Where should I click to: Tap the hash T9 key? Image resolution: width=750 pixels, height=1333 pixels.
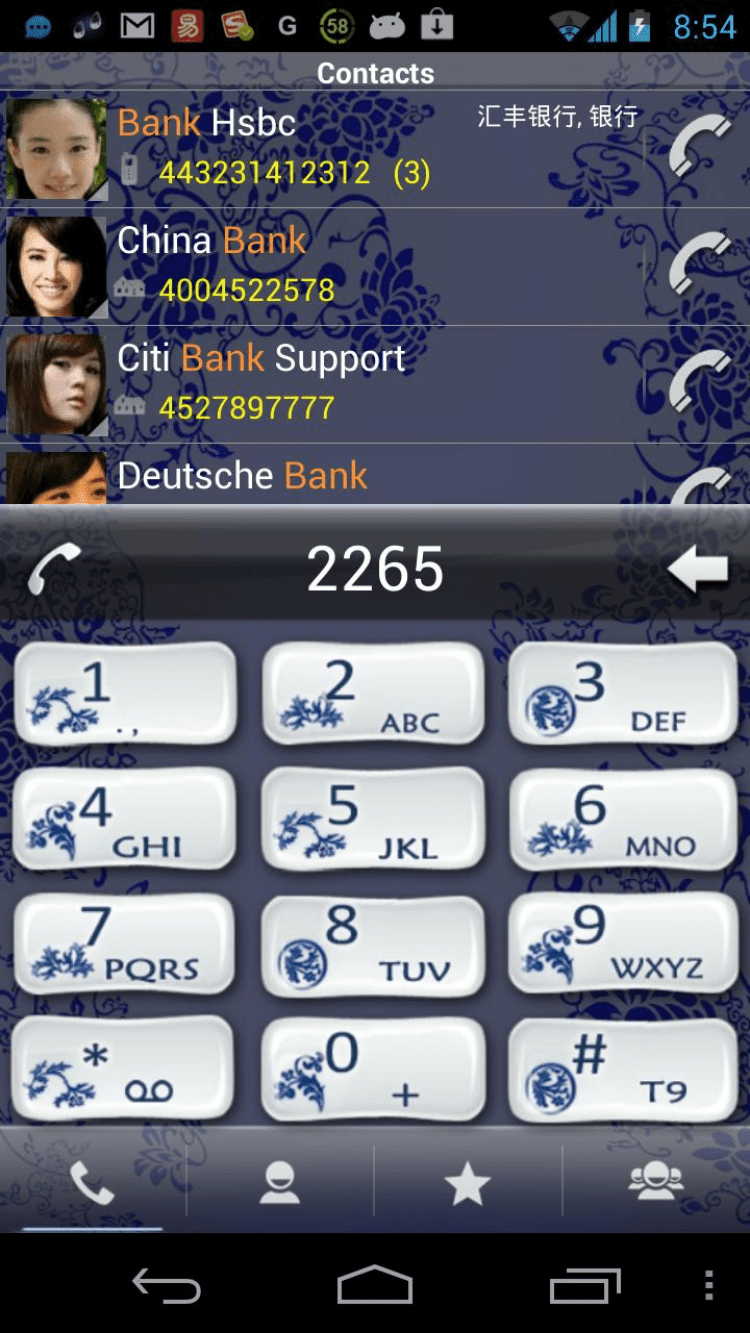tap(623, 1068)
